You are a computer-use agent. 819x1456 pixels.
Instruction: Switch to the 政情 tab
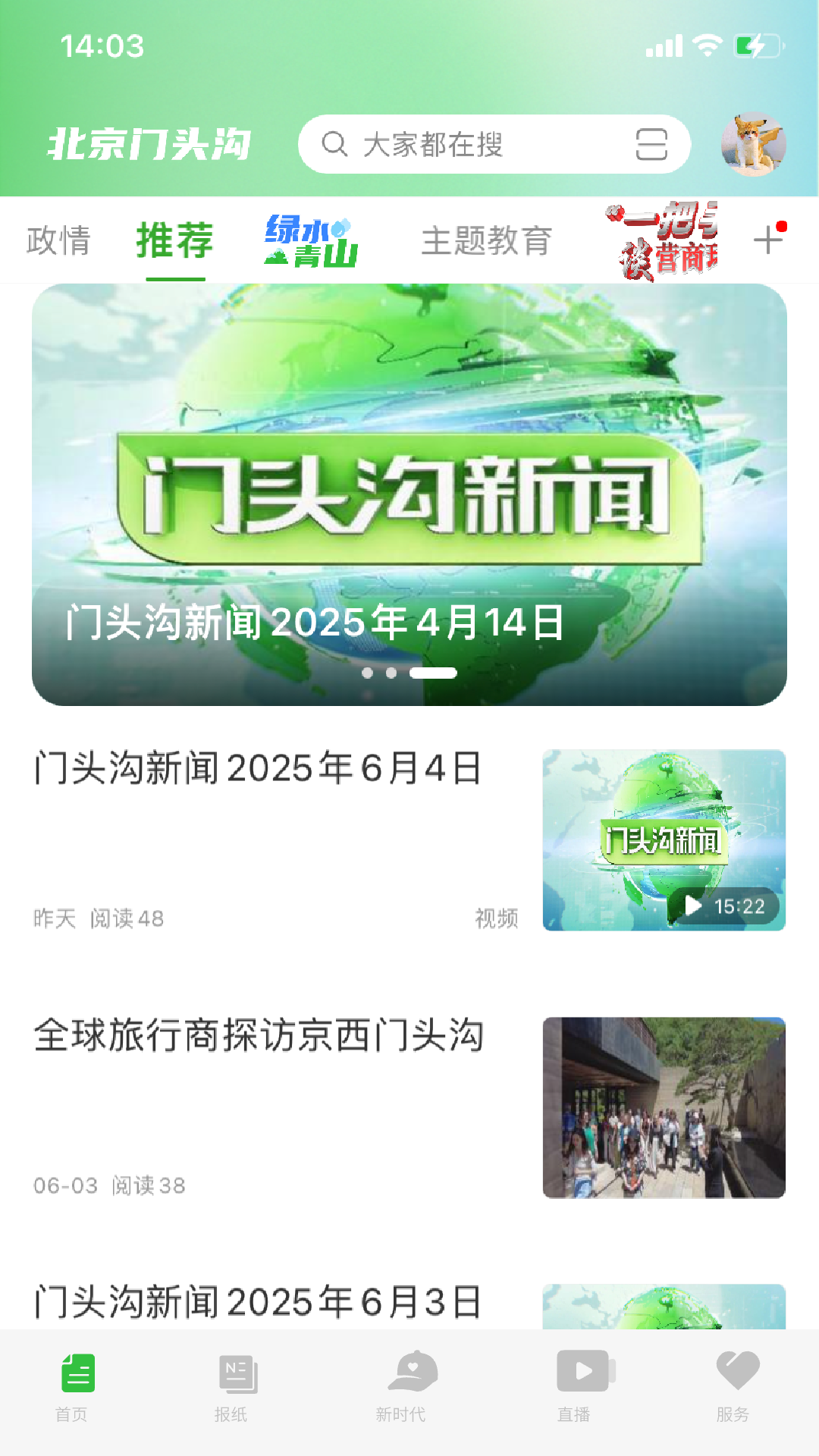58,241
